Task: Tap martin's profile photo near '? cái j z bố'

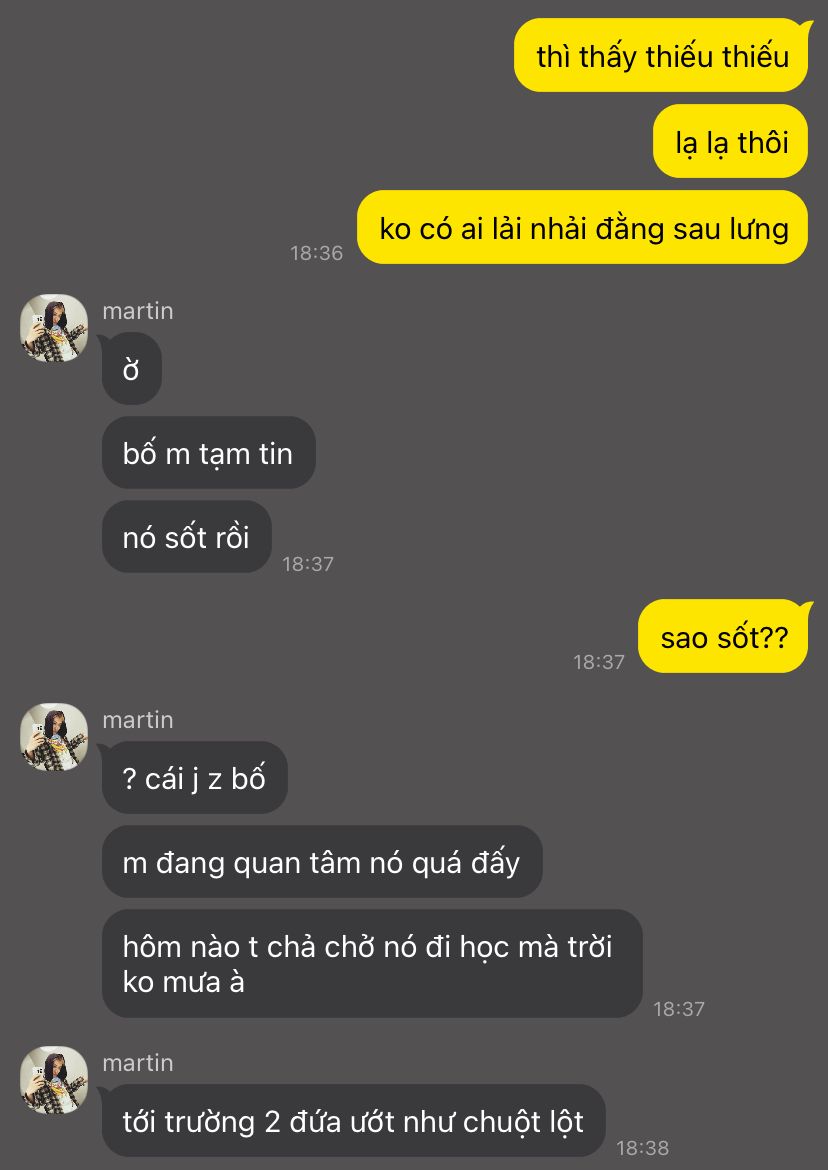Action: pos(54,737)
